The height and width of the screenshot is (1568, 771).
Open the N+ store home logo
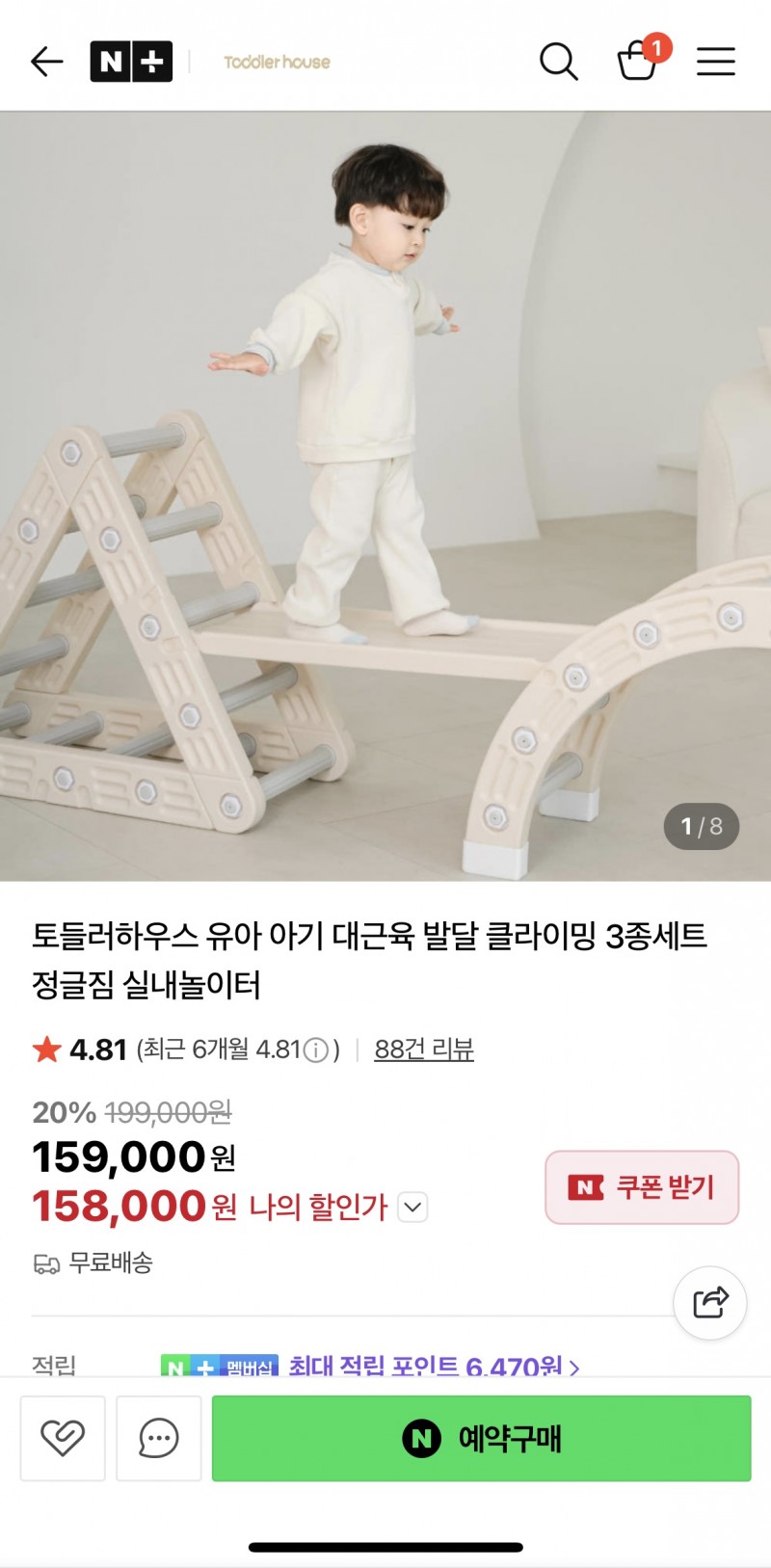pyautogui.click(x=131, y=62)
